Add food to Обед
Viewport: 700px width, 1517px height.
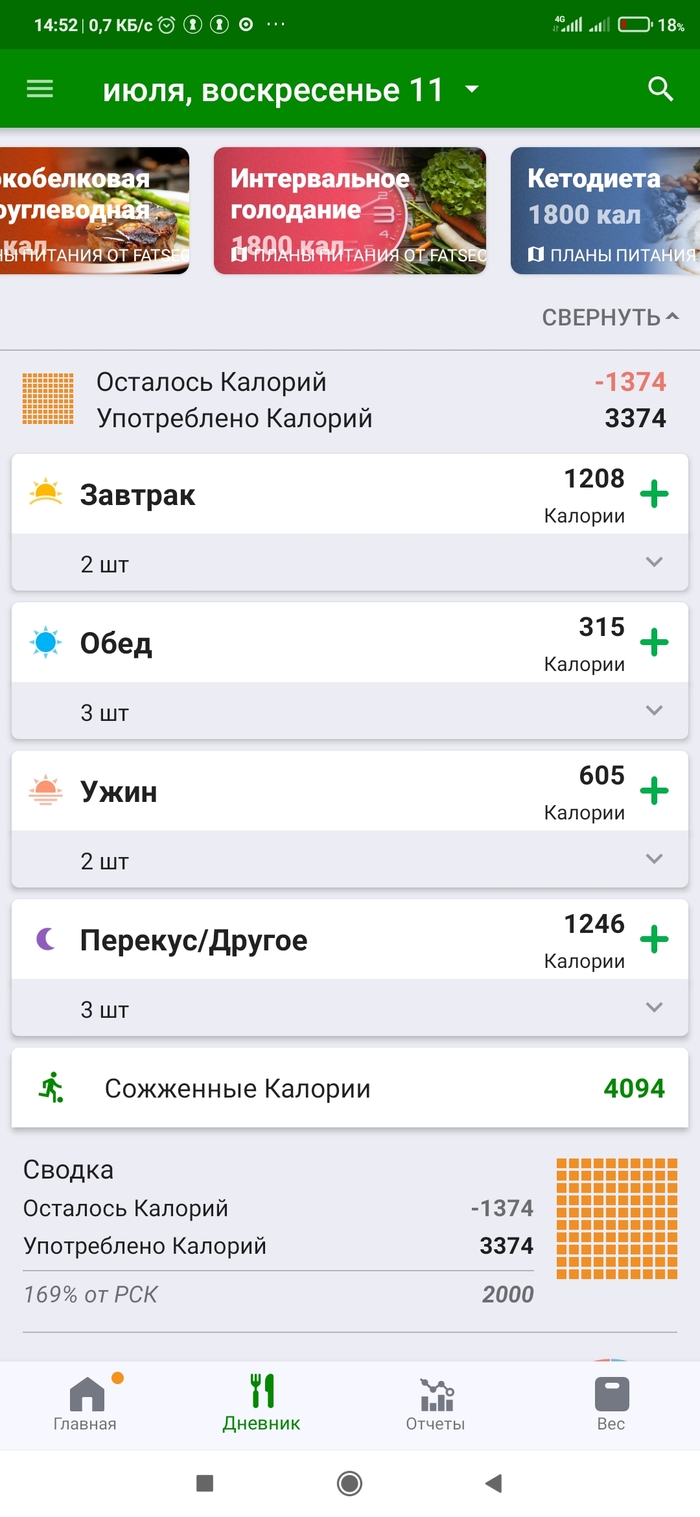[654, 642]
